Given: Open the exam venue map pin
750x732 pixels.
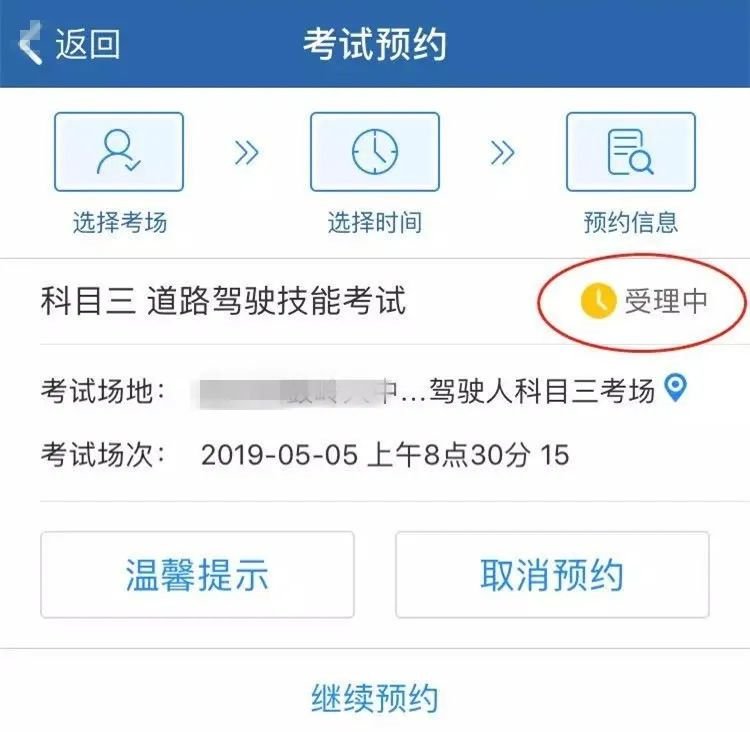Looking at the screenshot, I should tap(677, 388).
